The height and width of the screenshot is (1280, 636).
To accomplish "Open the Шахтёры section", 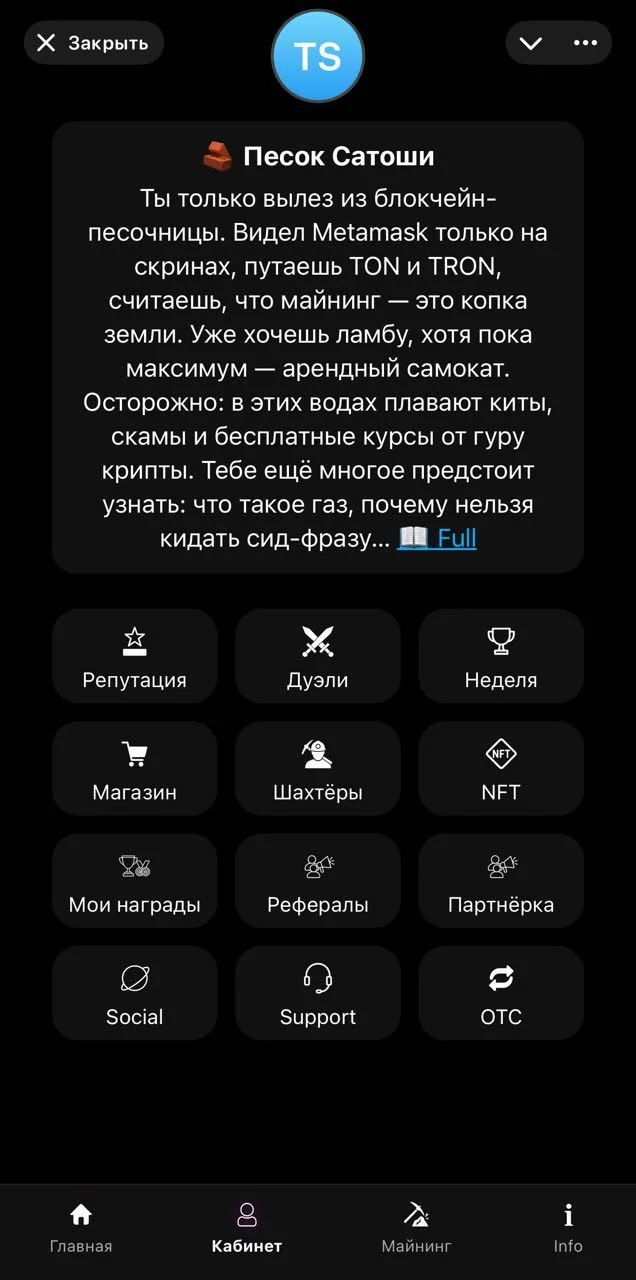I will tap(318, 768).
